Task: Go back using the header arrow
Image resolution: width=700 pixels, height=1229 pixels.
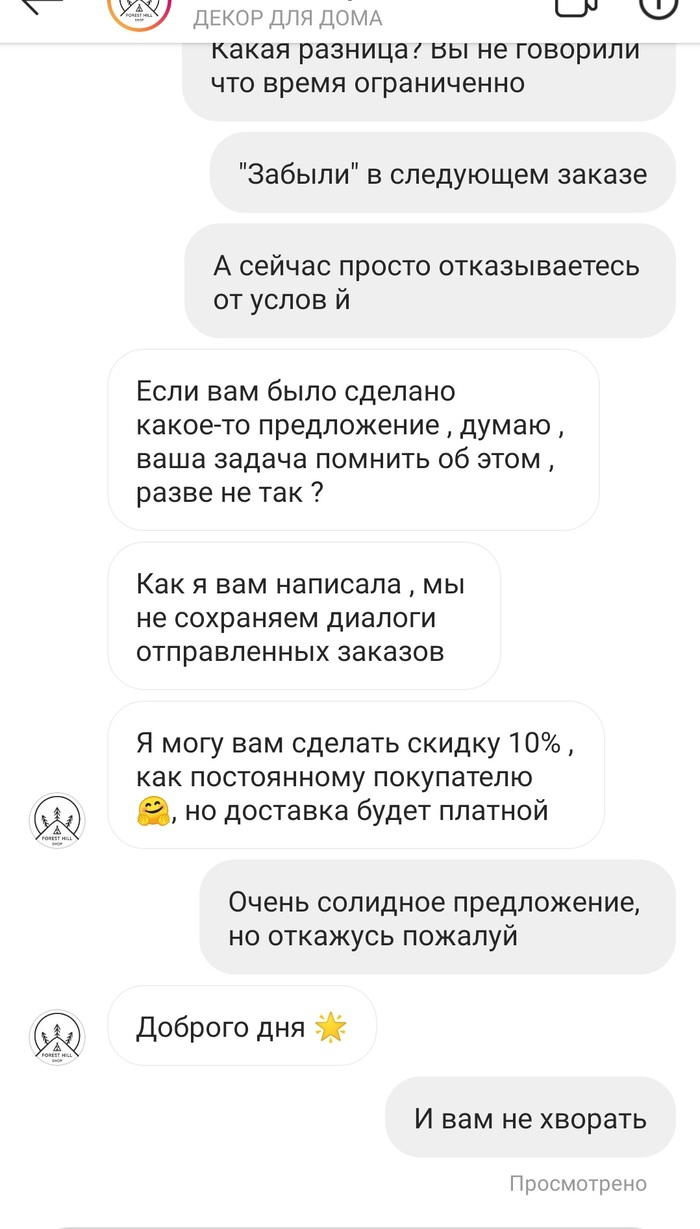Action: point(38,8)
